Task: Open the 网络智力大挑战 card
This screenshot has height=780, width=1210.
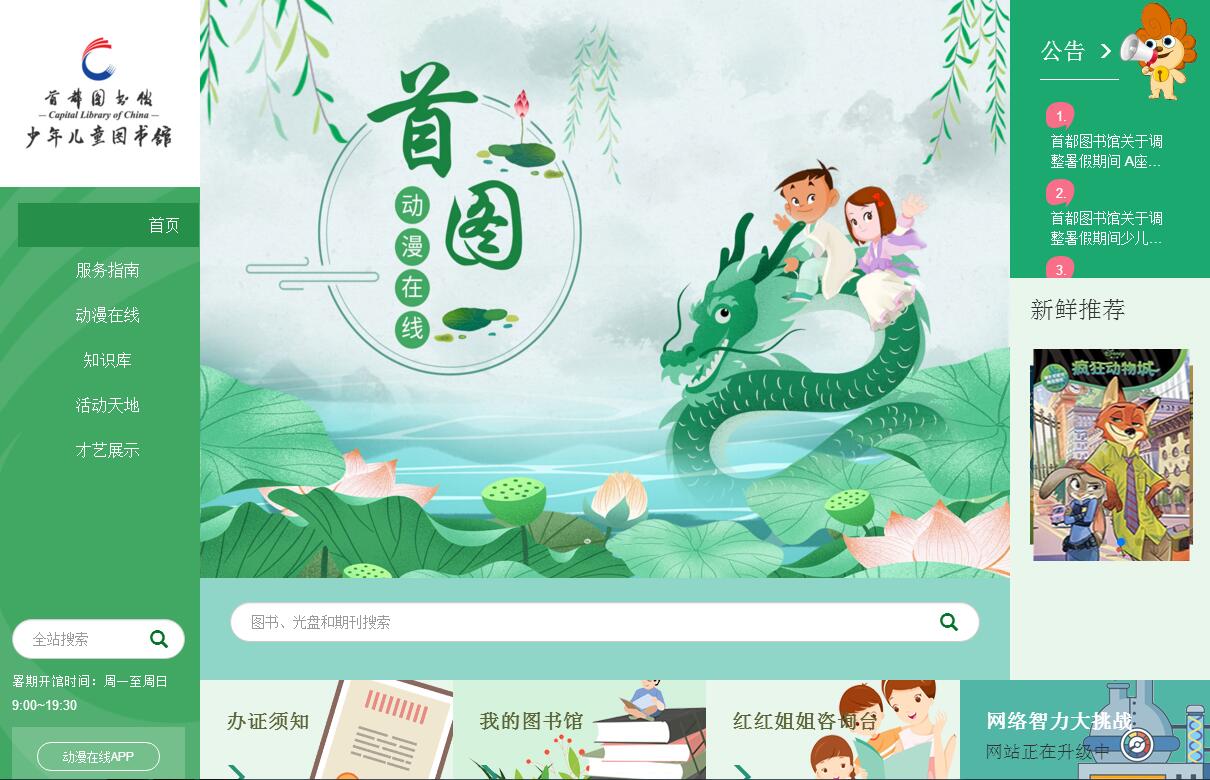Action: (x=1084, y=729)
